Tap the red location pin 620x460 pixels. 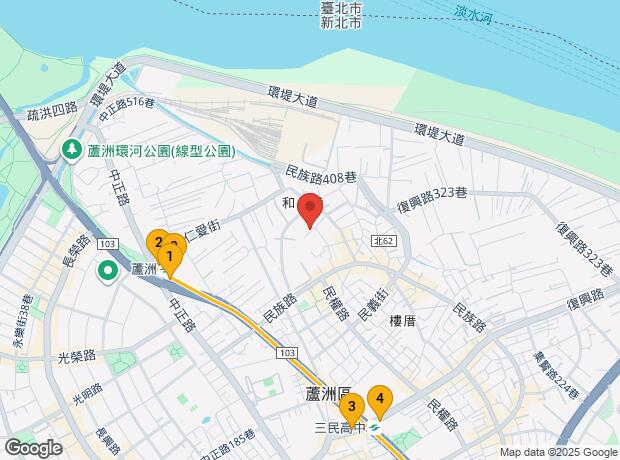coord(310,211)
